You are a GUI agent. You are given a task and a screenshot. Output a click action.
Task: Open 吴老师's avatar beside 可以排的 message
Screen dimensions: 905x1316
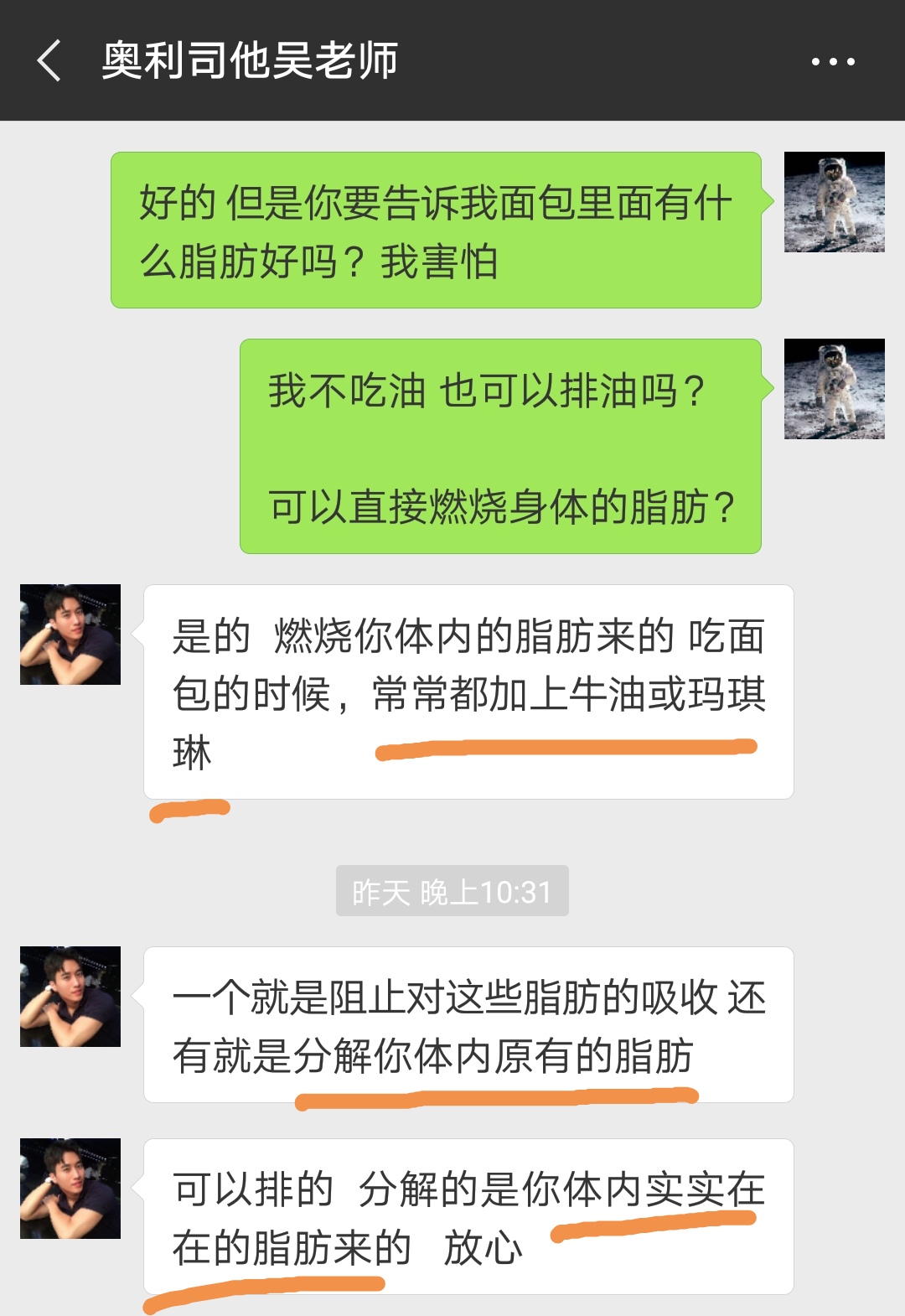click(x=70, y=1189)
